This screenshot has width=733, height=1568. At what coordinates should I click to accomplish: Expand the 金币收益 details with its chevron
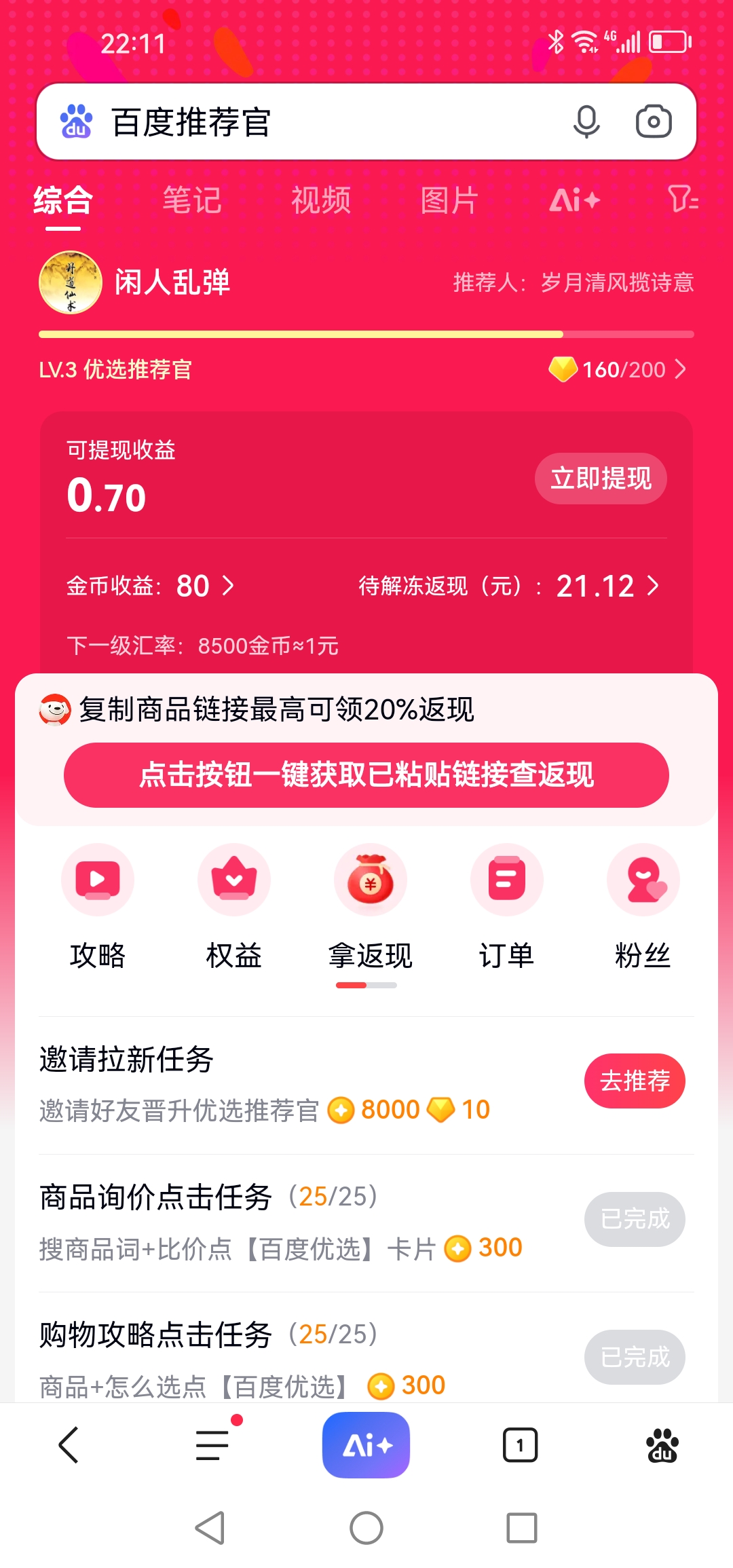tap(229, 586)
